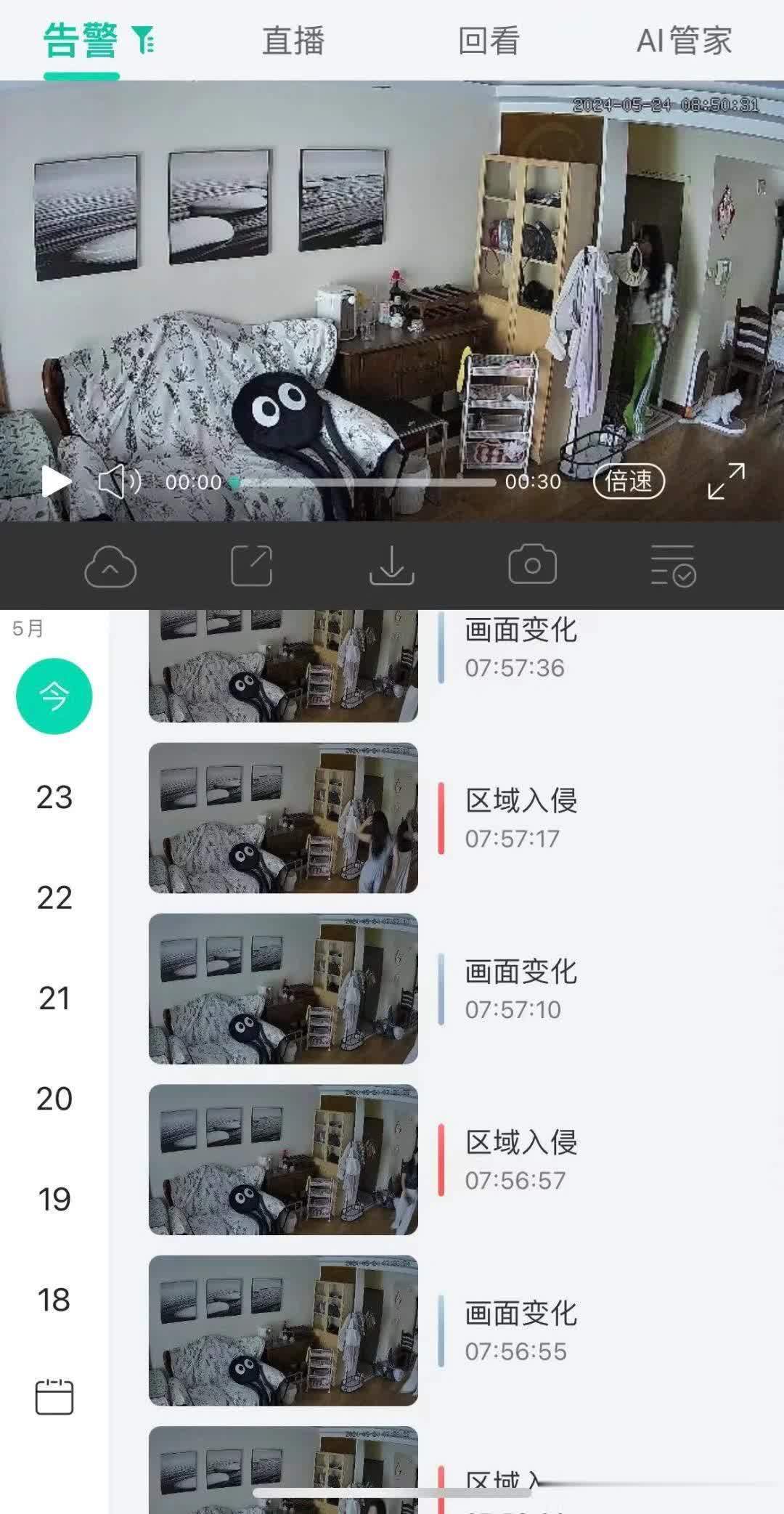Image resolution: width=784 pixels, height=1514 pixels.
Task: Switch to the 回看 tab
Action: click(489, 41)
